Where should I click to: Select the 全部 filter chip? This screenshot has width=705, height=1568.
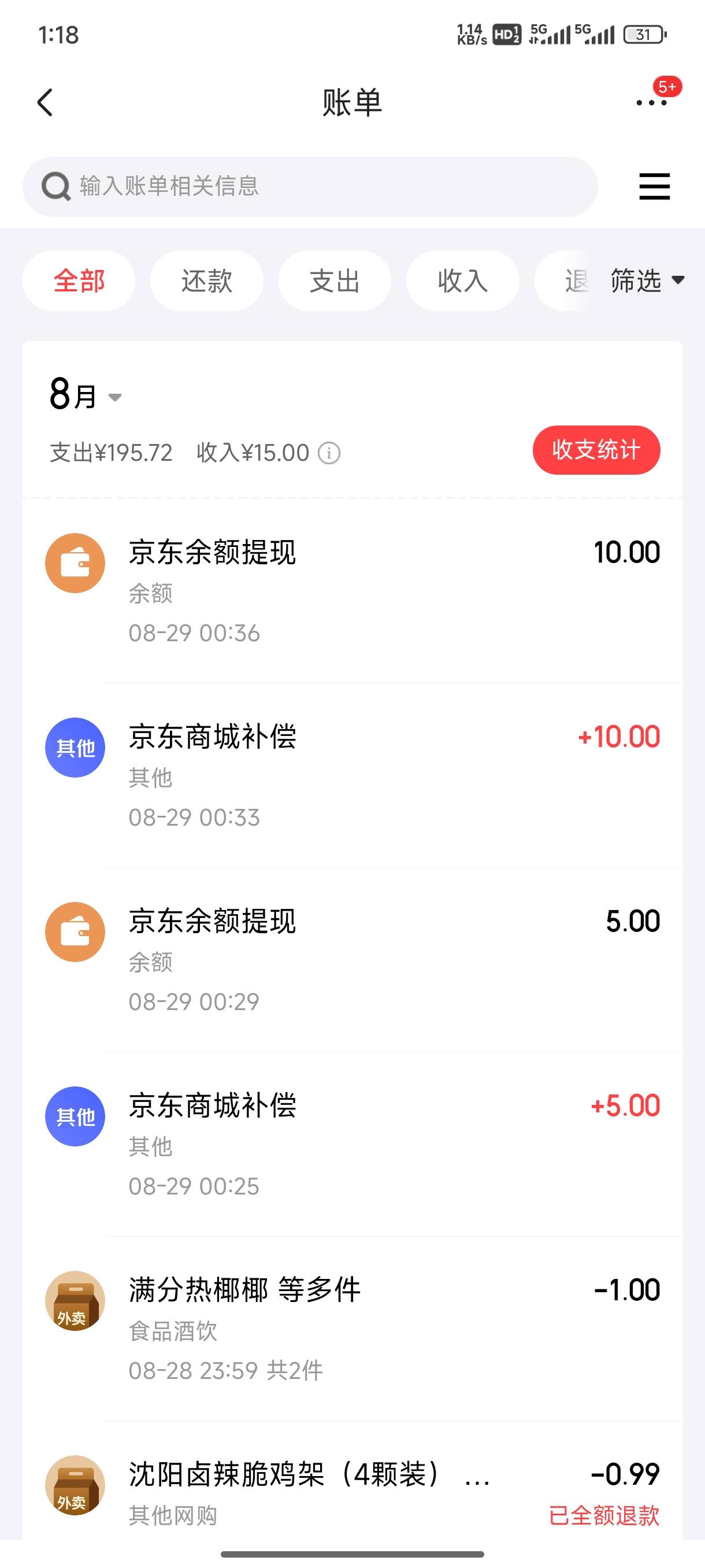tap(79, 280)
